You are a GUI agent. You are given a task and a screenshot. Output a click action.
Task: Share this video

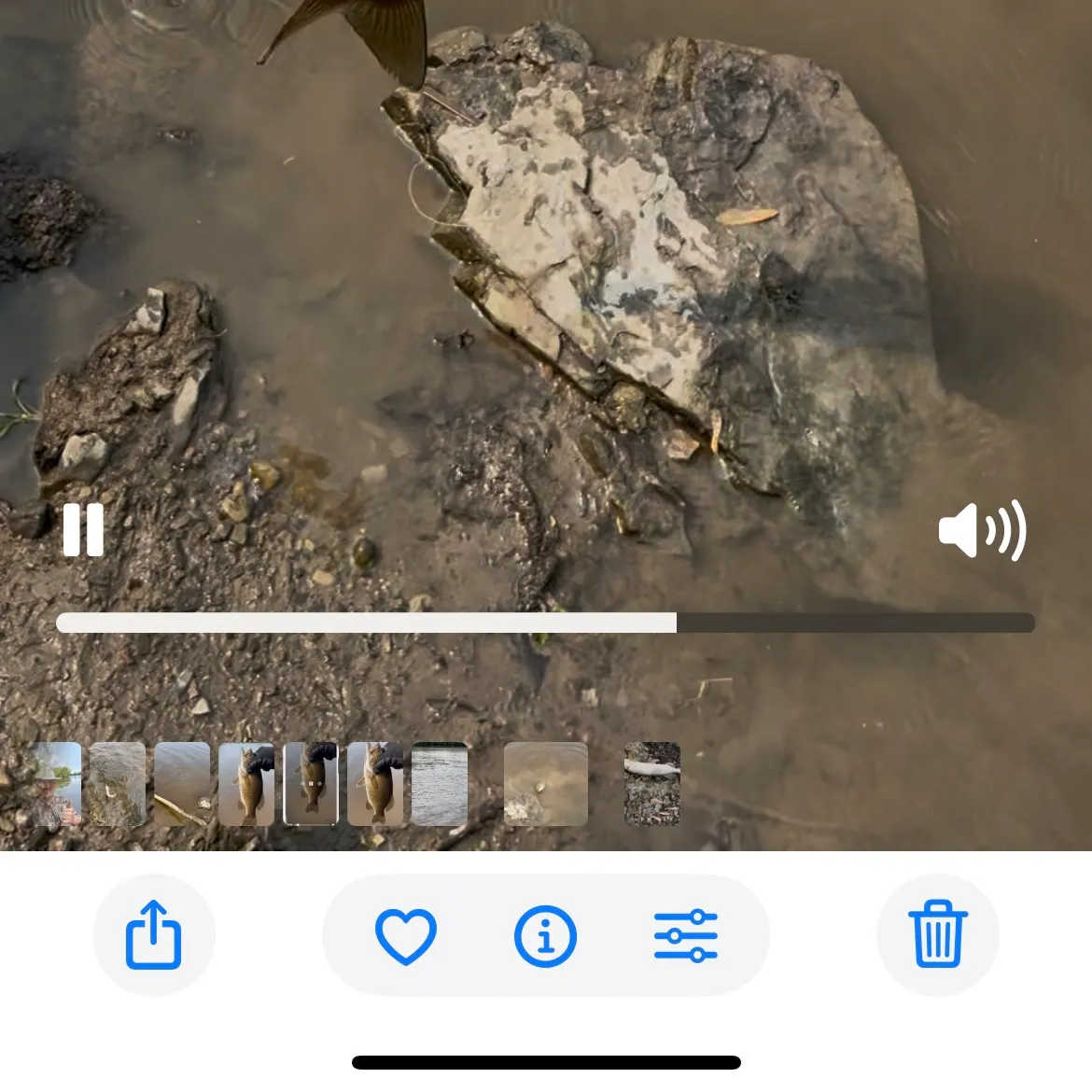pos(154,935)
